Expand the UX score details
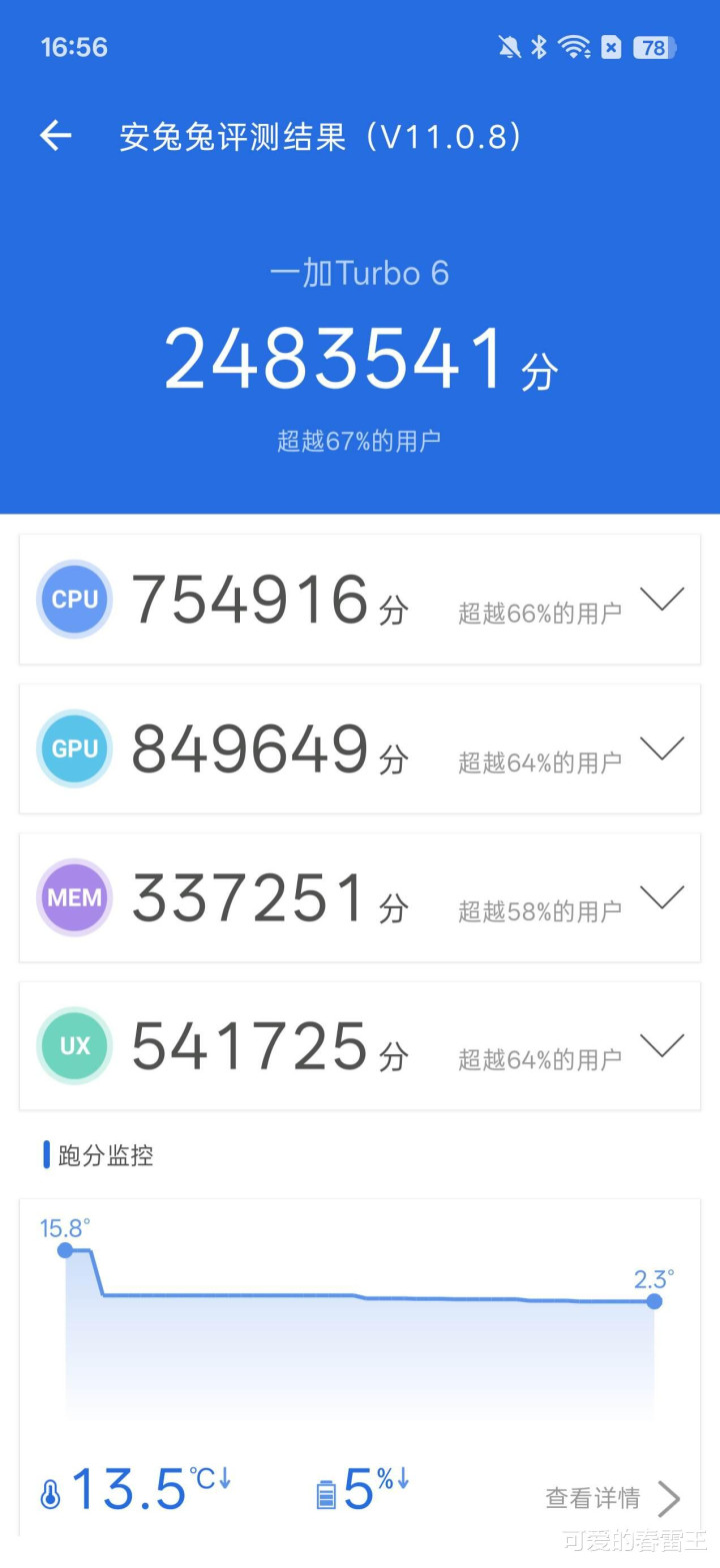 tap(661, 1046)
